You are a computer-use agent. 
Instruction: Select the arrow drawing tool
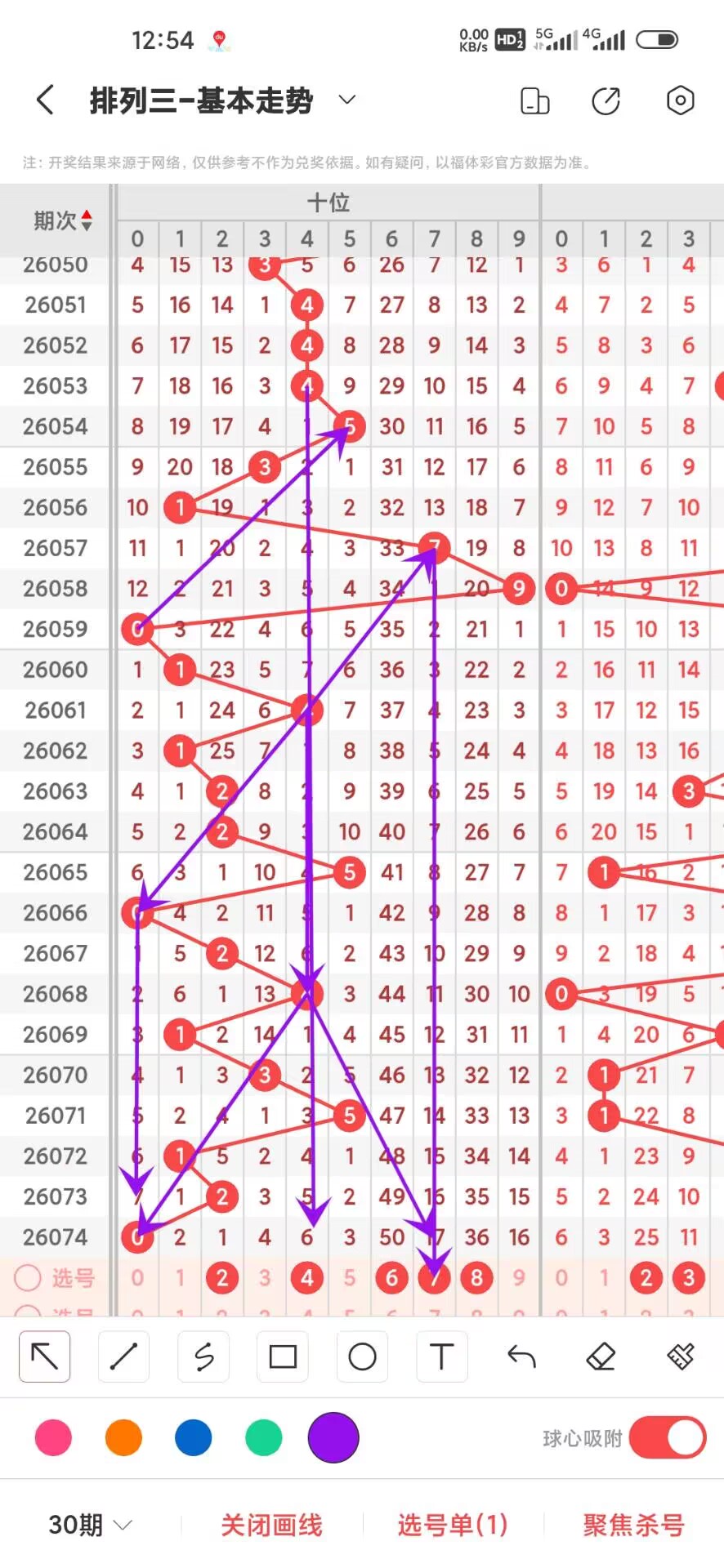click(44, 1356)
